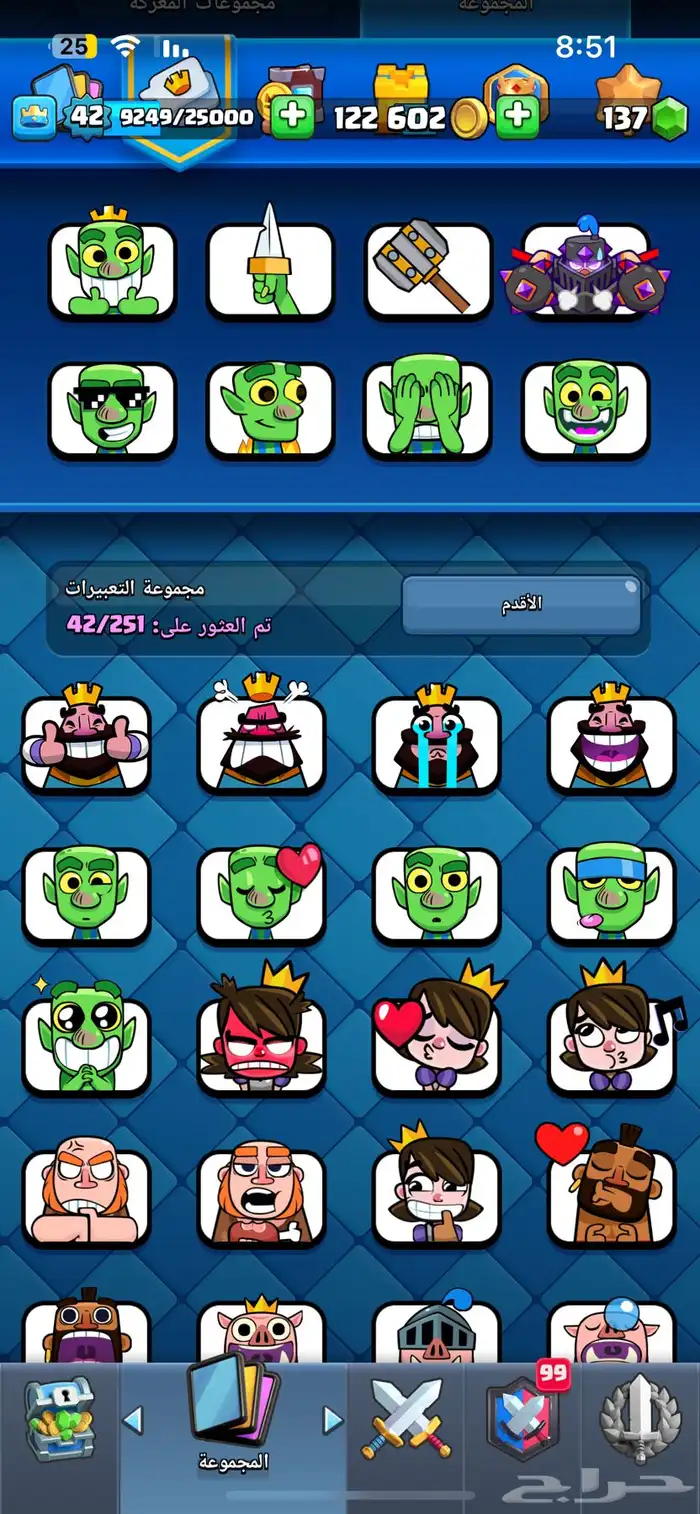
Task: Open the الأقدم sort button
Action: pyautogui.click(x=521, y=604)
